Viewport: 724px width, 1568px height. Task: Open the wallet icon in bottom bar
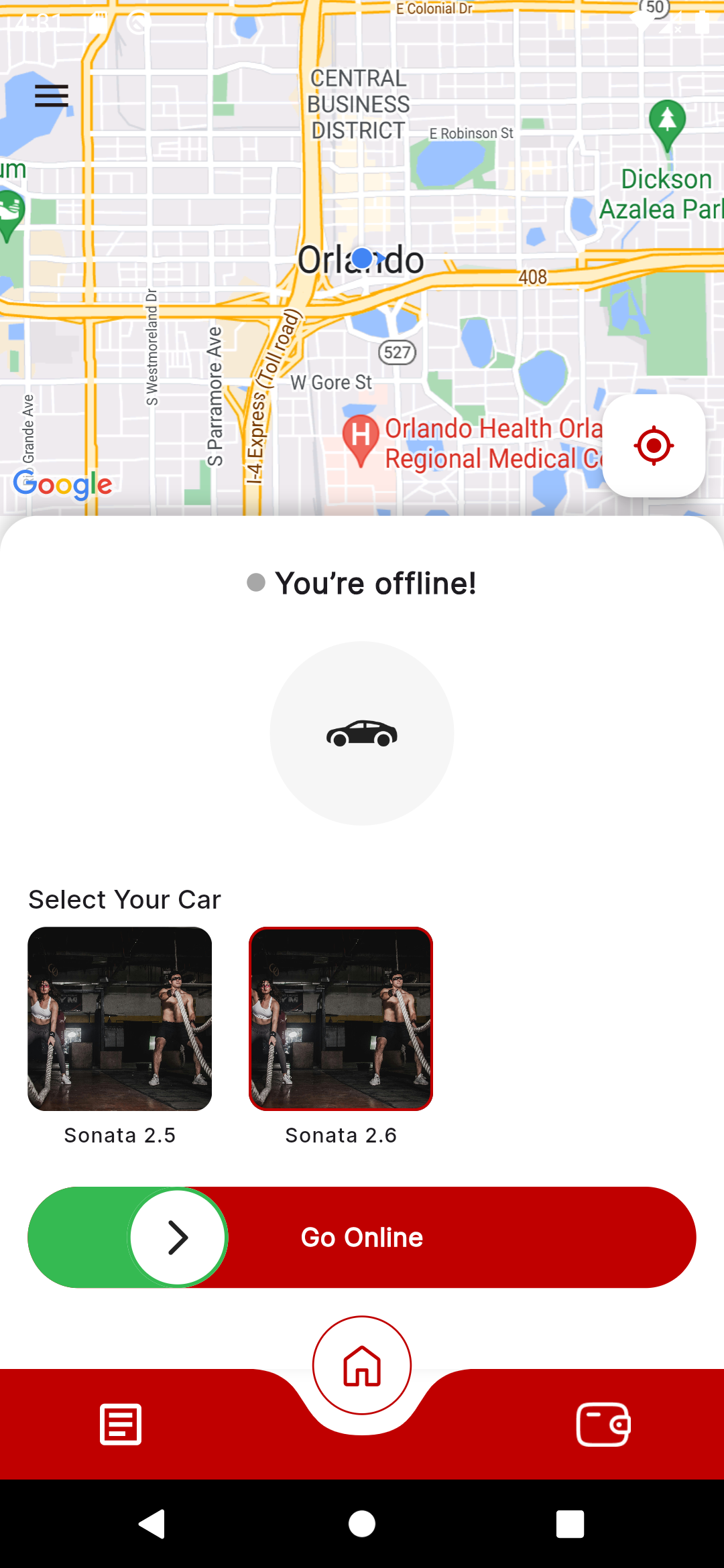pos(602,1425)
